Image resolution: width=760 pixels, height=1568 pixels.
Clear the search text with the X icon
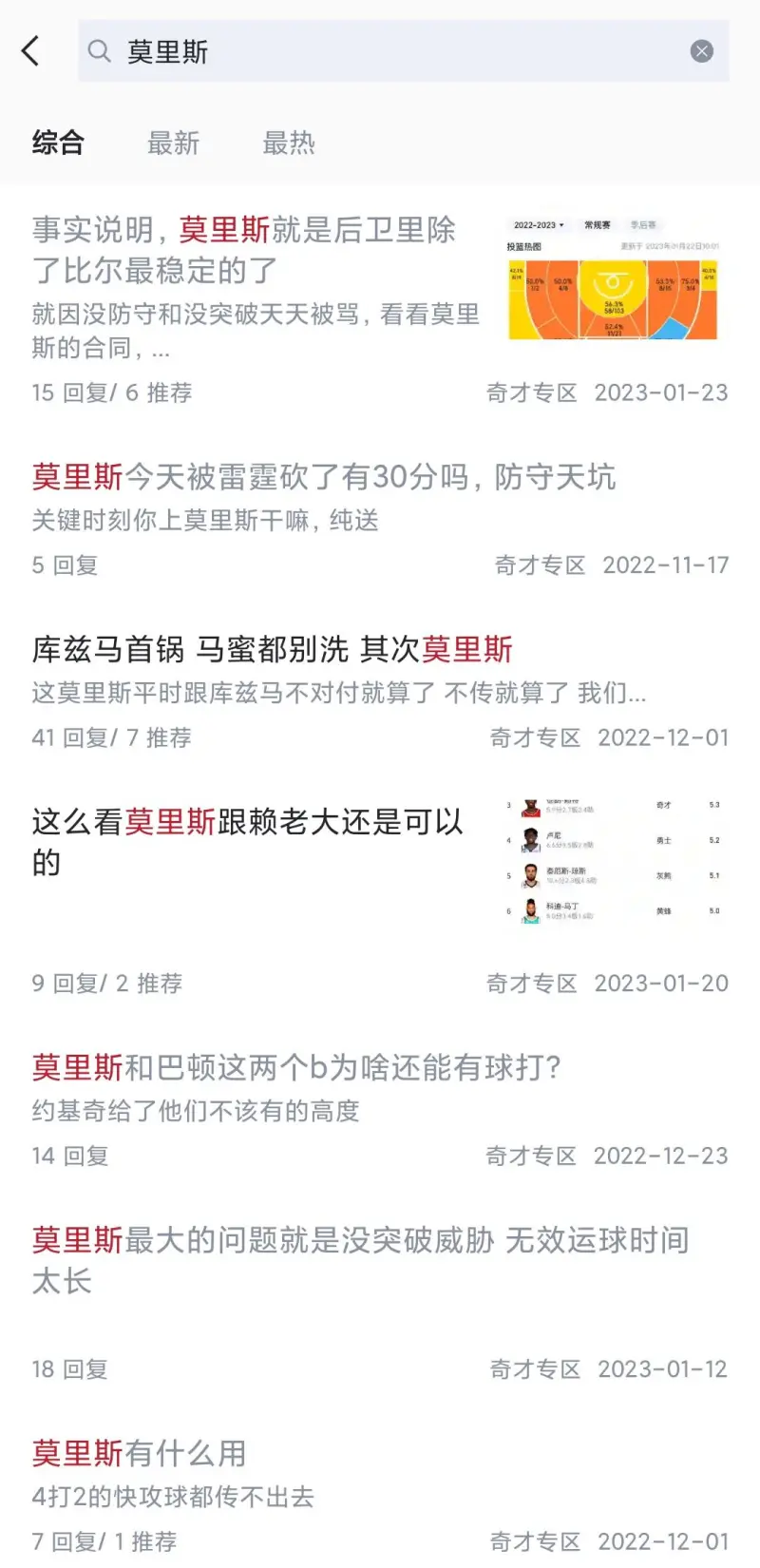click(x=701, y=51)
